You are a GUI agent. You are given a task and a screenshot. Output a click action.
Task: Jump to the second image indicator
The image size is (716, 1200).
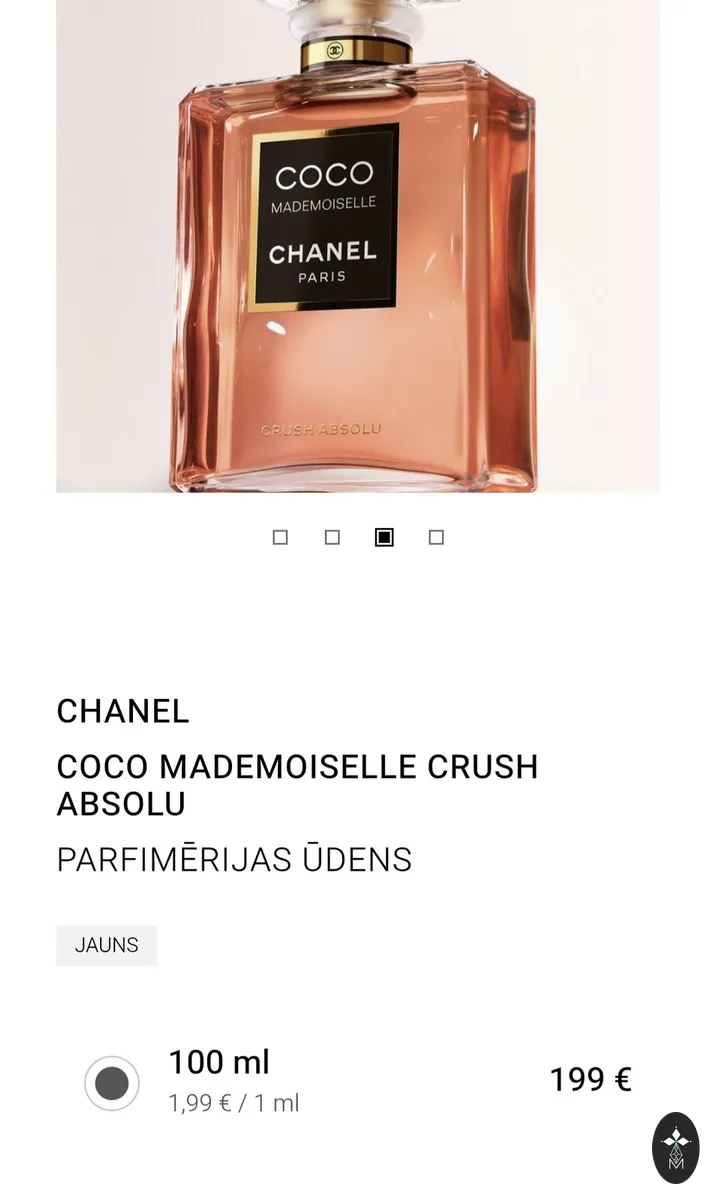click(332, 537)
